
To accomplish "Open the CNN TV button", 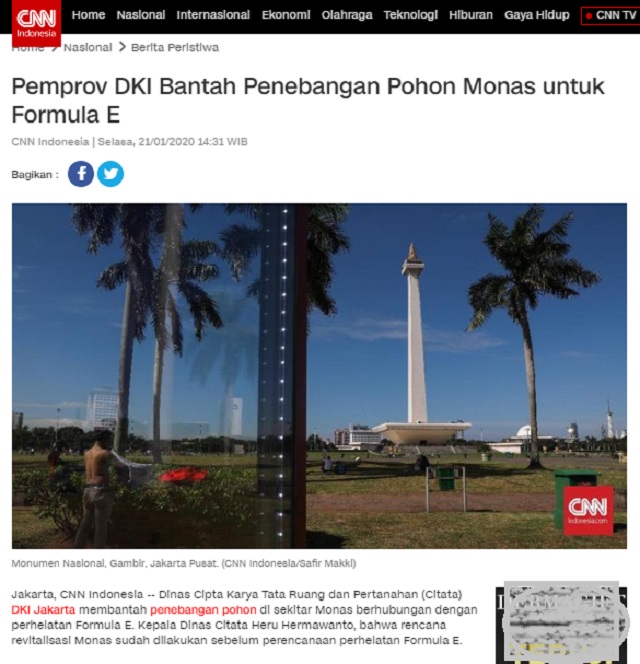I will click(610, 15).
